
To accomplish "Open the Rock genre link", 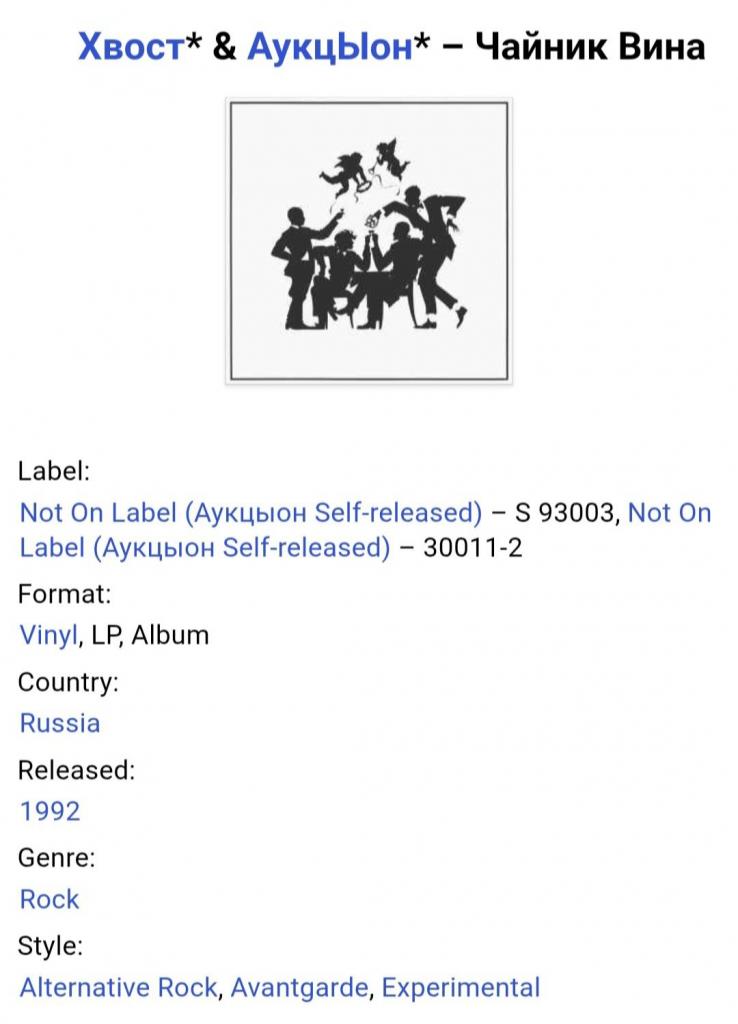I will 49,899.
